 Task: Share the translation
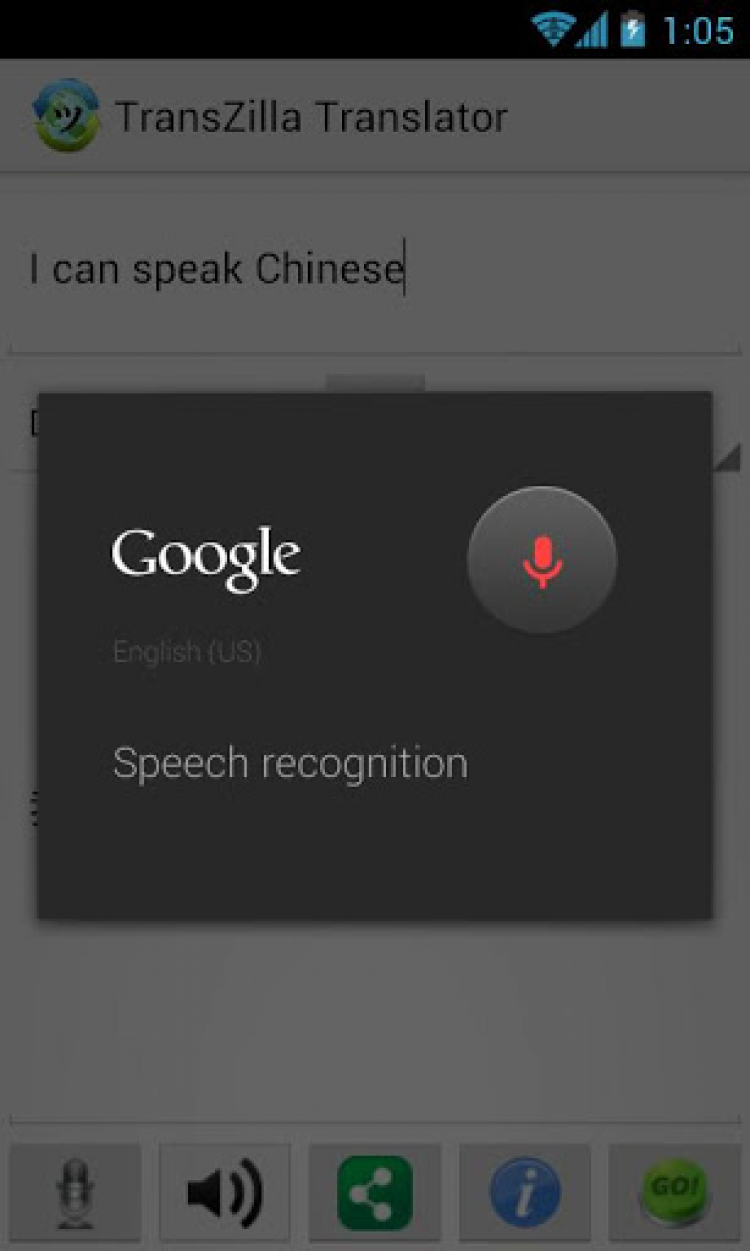375,1194
